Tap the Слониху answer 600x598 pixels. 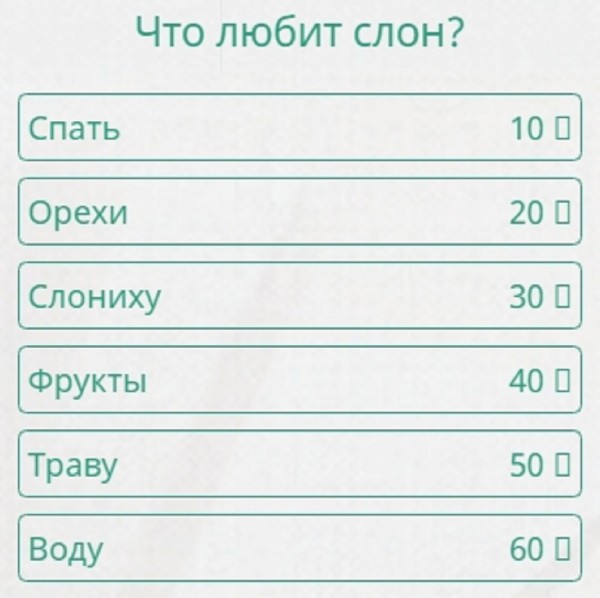299,296
